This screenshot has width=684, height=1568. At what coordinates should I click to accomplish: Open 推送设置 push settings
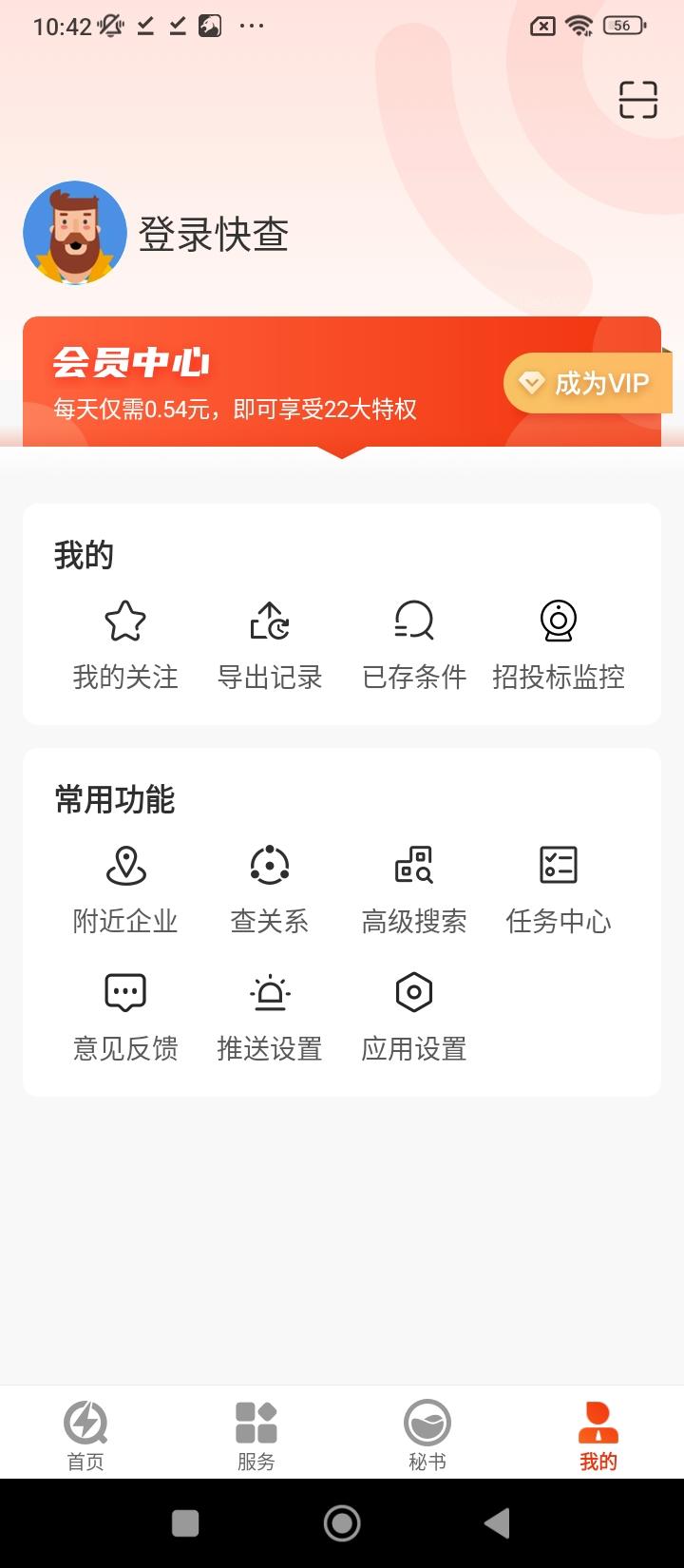tap(269, 1013)
